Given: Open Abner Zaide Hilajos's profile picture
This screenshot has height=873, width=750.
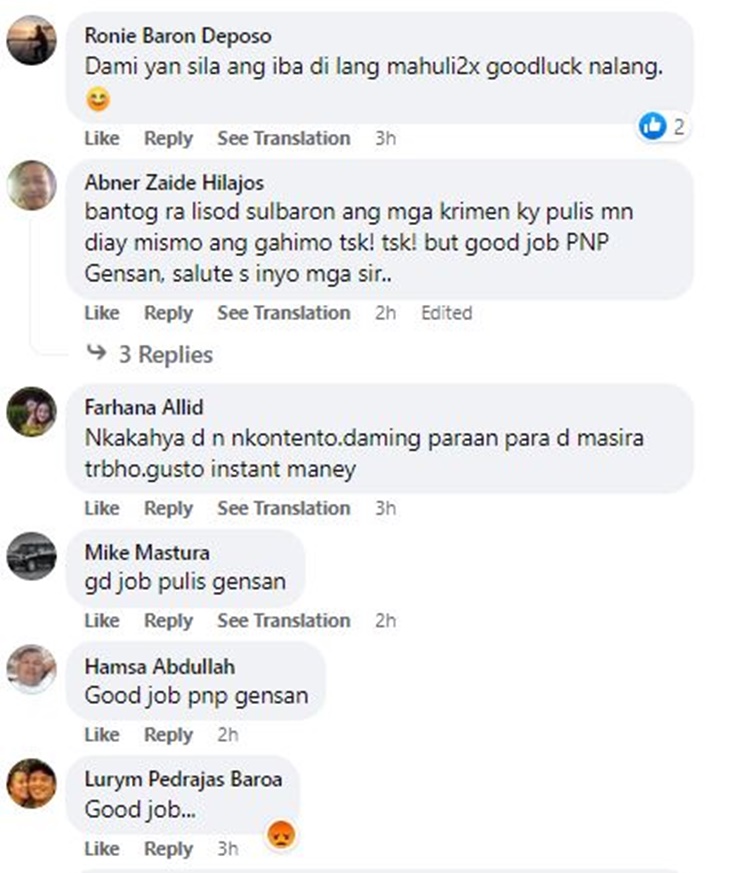Looking at the screenshot, I should click(31, 185).
